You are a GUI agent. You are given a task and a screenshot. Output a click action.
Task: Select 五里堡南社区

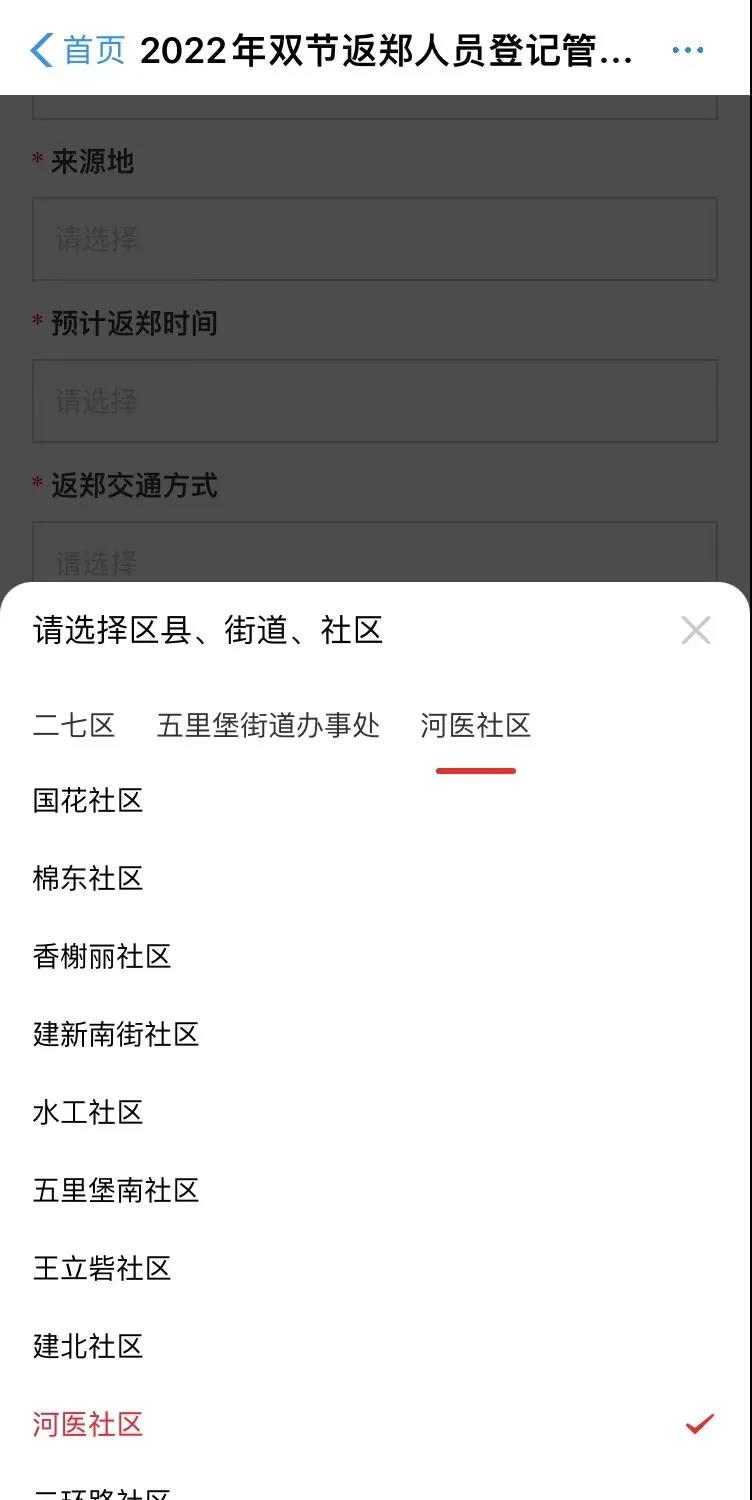point(116,1190)
